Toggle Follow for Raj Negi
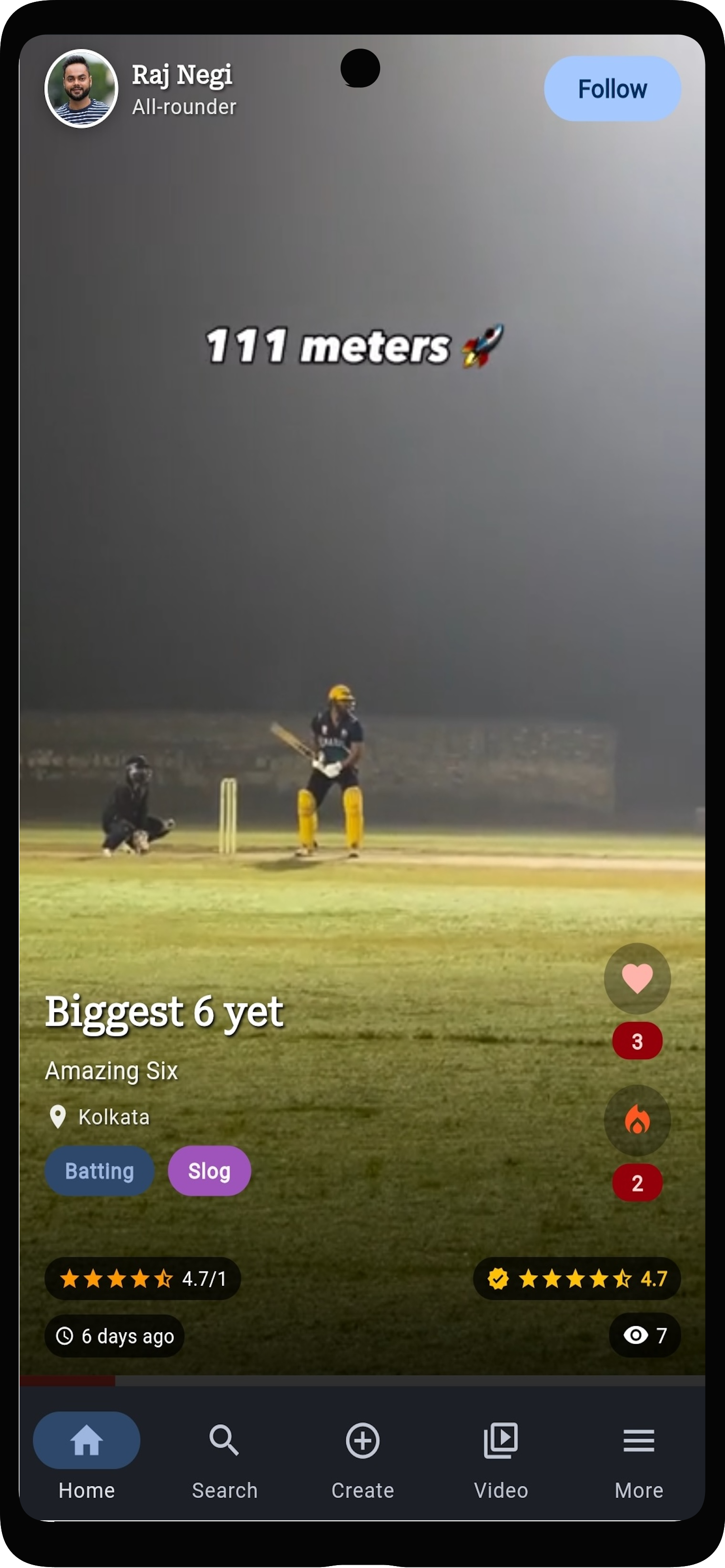725x1568 pixels. (x=612, y=88)
